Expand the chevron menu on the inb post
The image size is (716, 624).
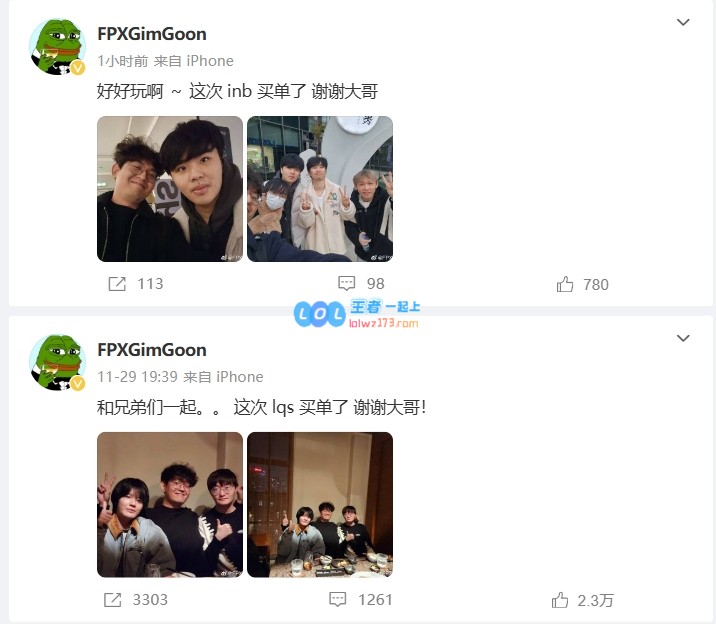(683, 23)
